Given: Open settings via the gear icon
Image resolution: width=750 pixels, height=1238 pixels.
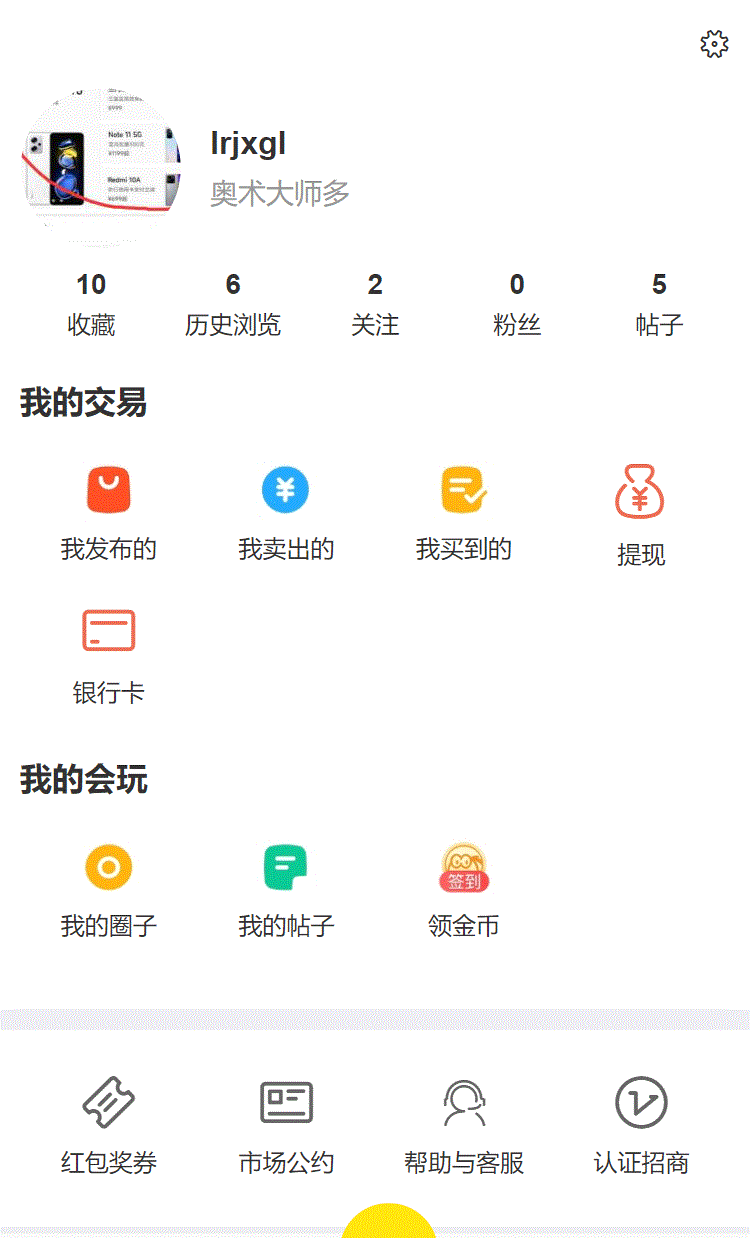Looking at the screenshot, I should click(x=714, y=44).
